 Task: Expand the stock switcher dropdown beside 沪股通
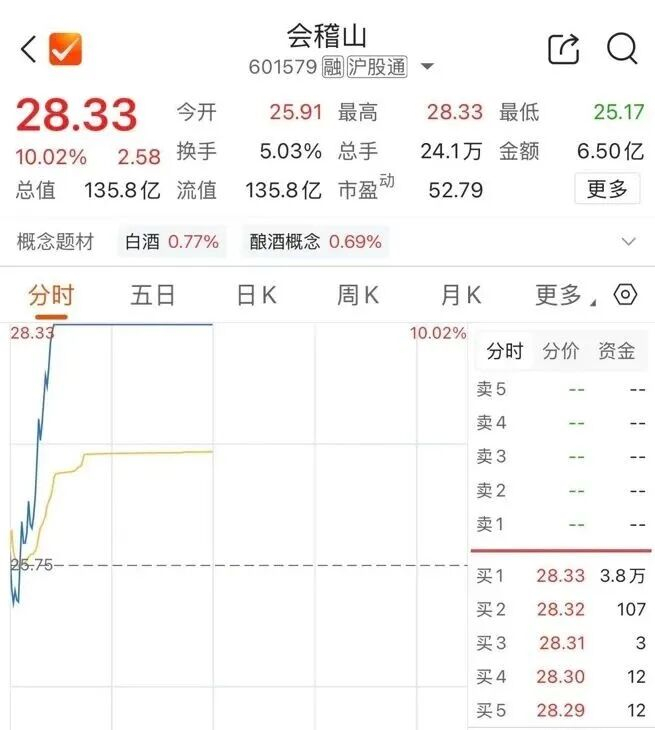click(427, 66)
